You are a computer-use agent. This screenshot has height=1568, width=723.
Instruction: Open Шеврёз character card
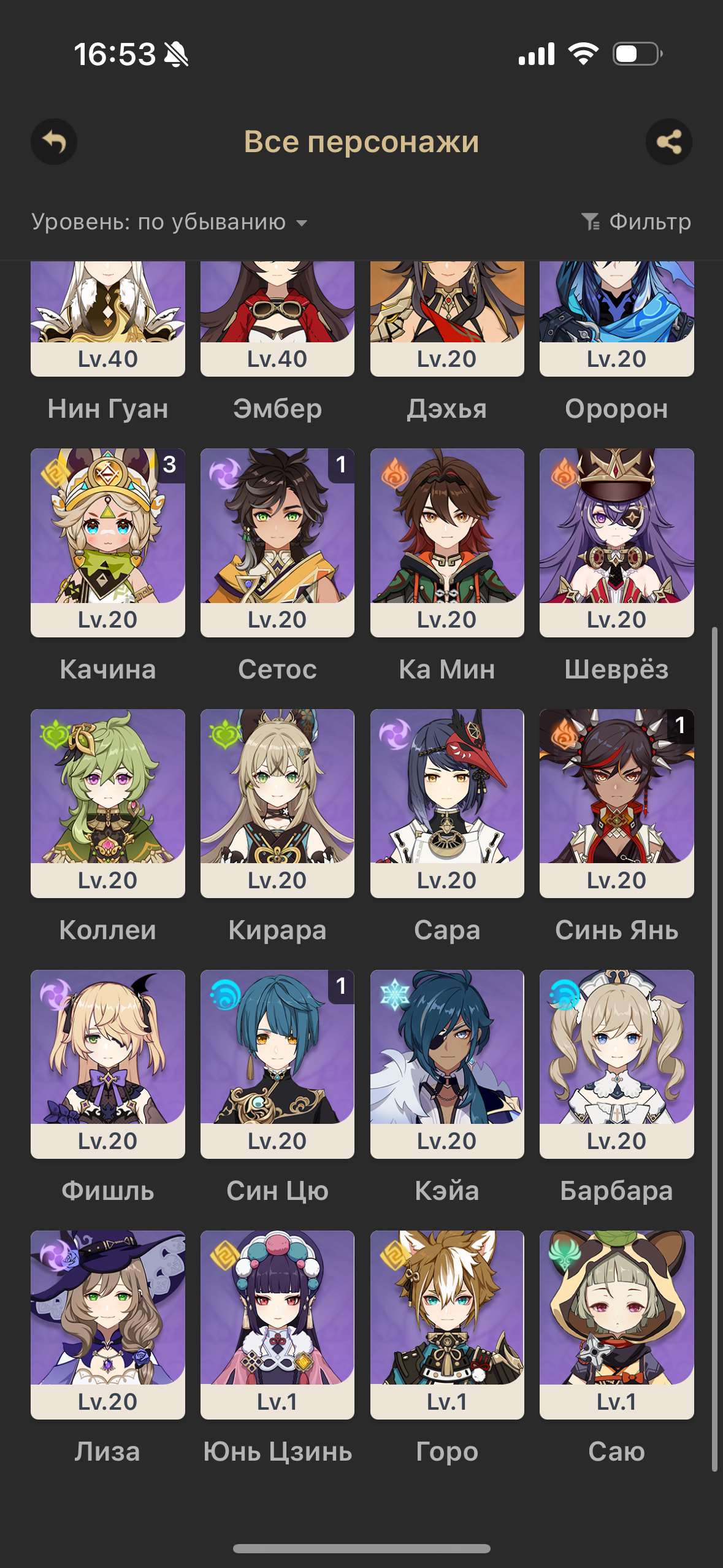click(616, 542)
